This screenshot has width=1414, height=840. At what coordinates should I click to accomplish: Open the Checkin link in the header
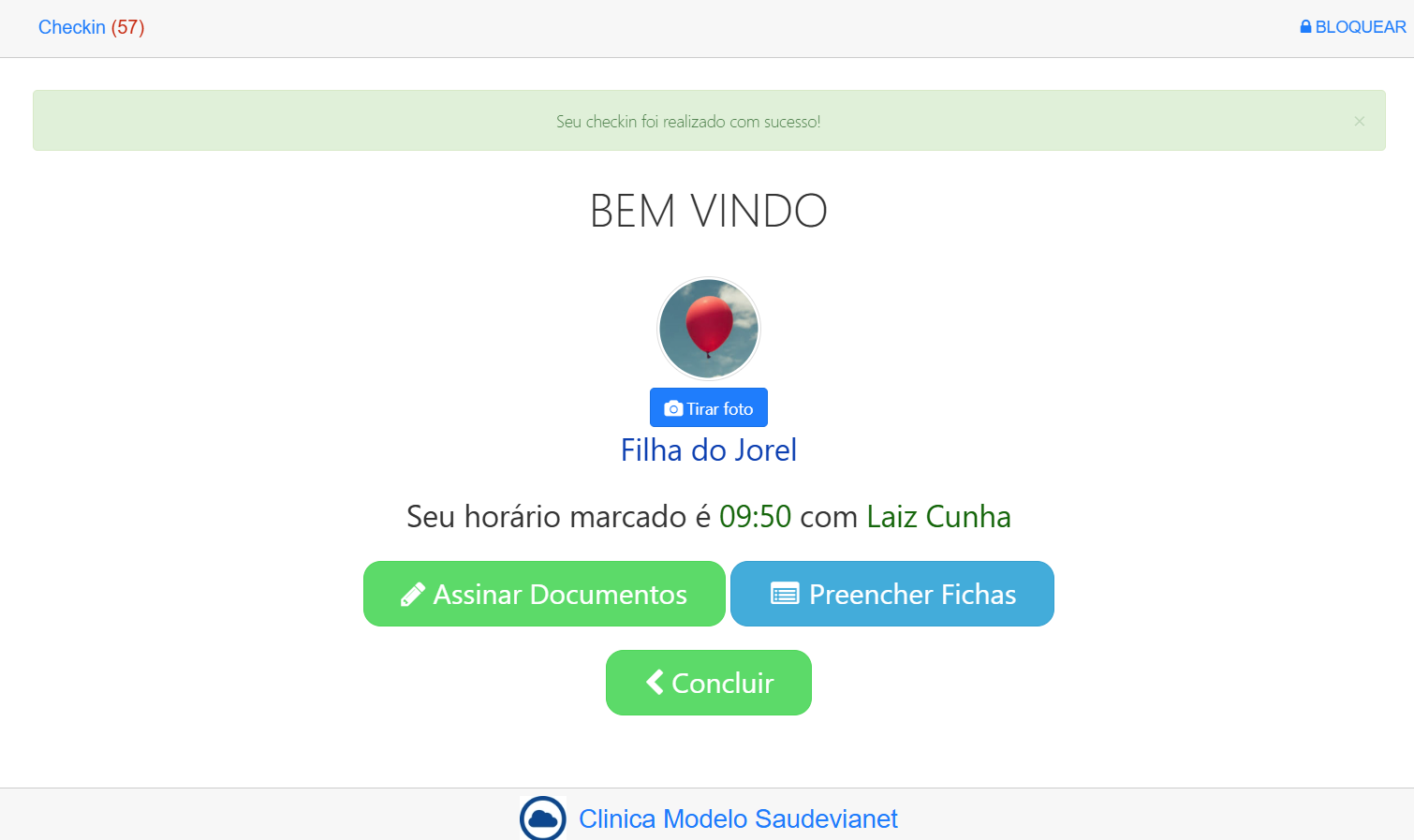(91, 27)
